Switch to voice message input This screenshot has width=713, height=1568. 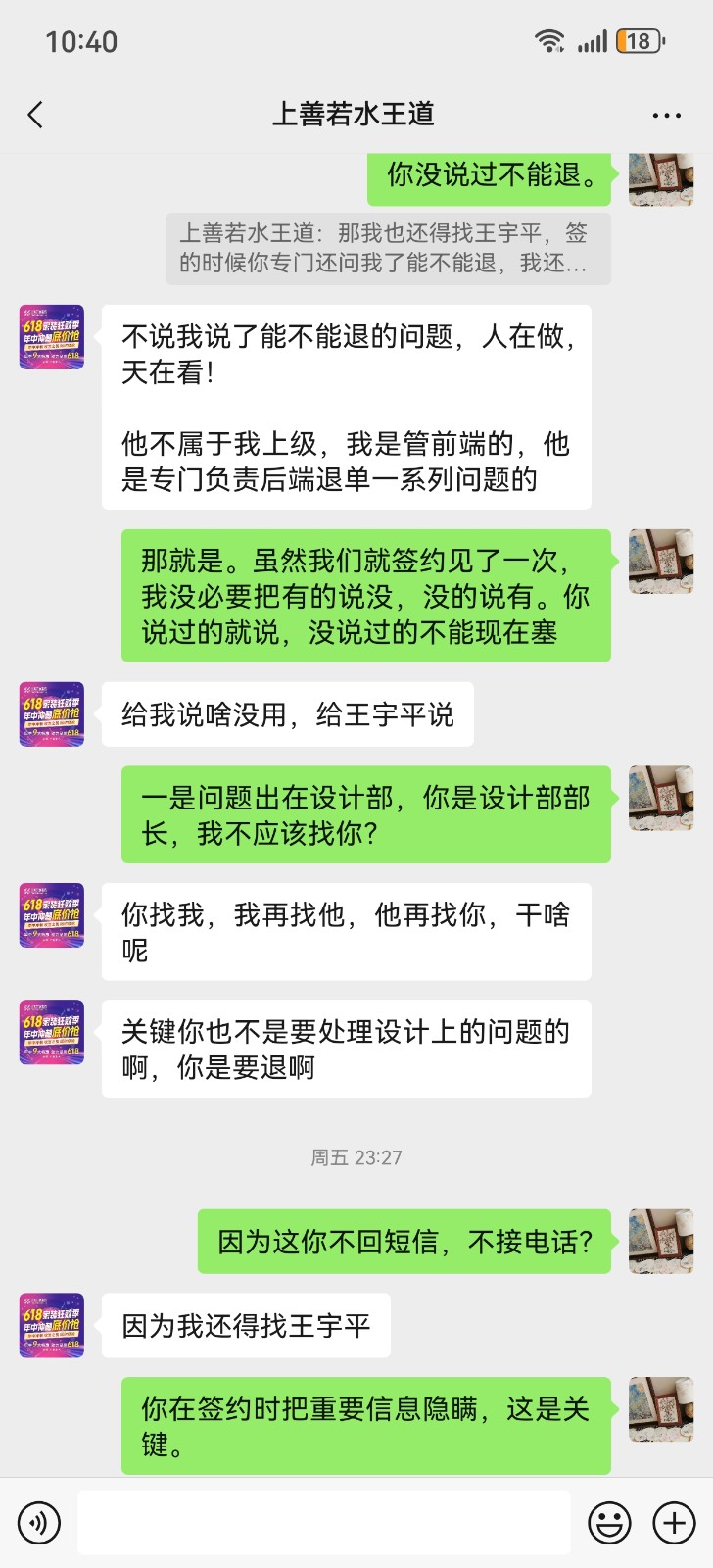click(39, 1523)
